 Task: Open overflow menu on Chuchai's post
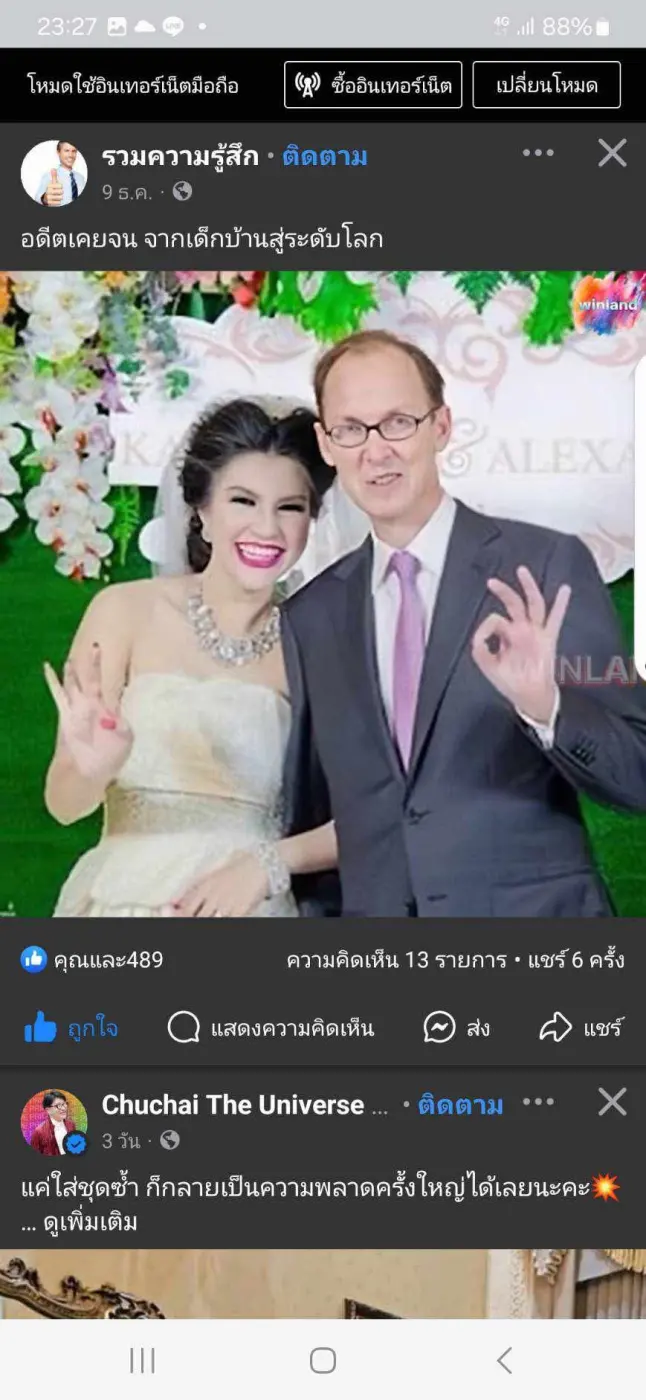tap(538, 1102)
